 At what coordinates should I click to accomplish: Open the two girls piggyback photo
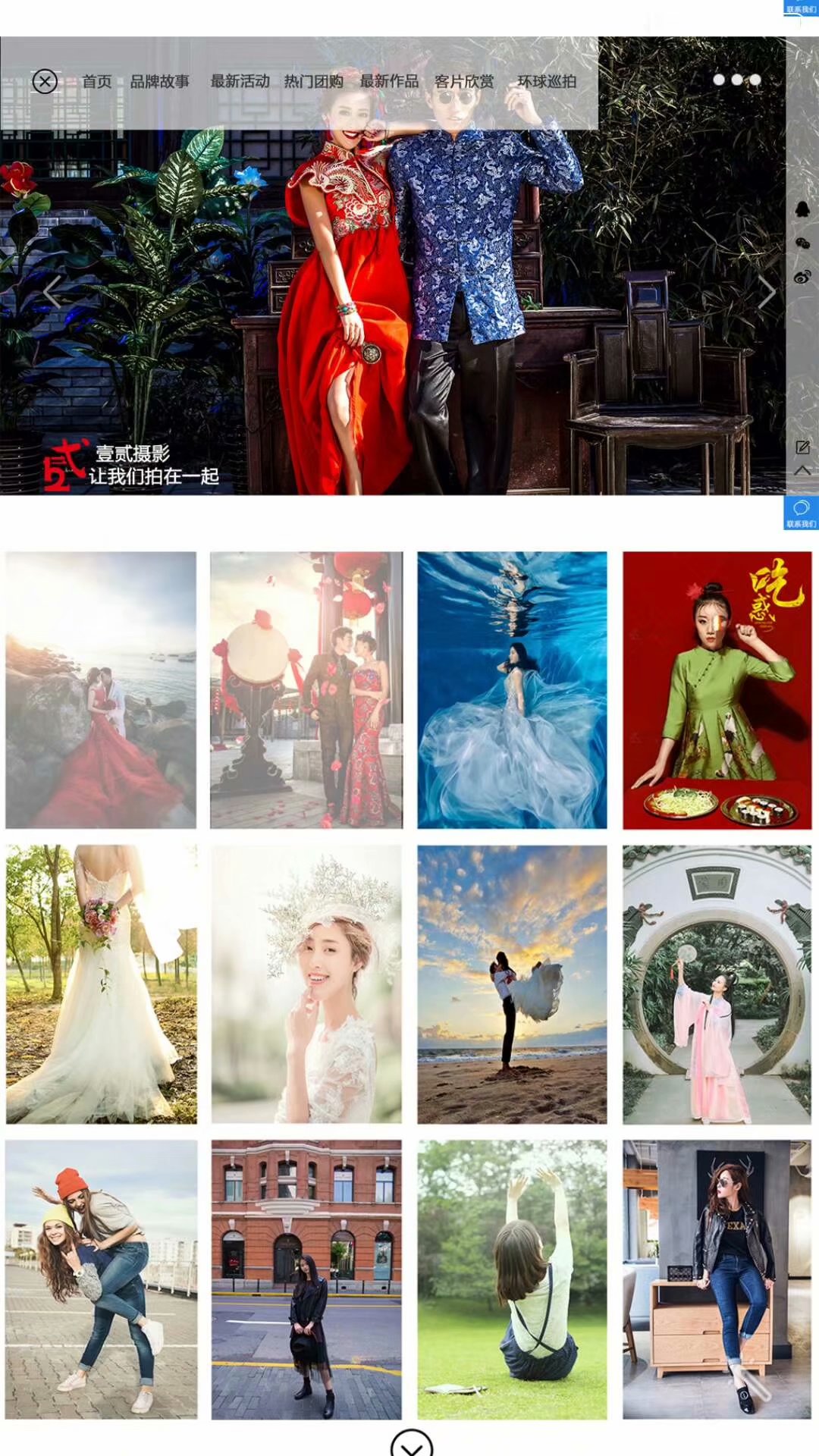(101, 1279)
